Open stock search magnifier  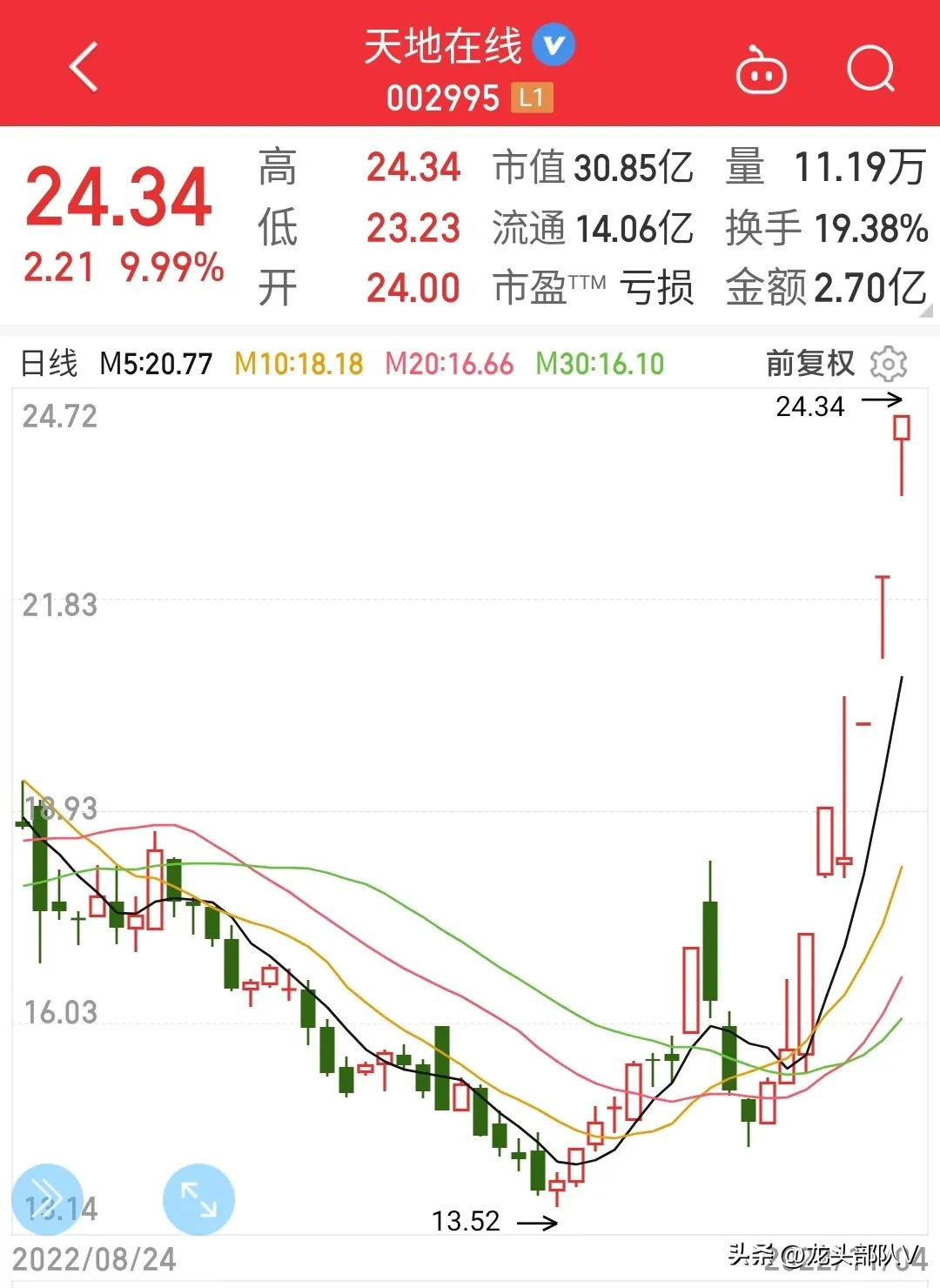pyautogui.click(x=870, y=68)
